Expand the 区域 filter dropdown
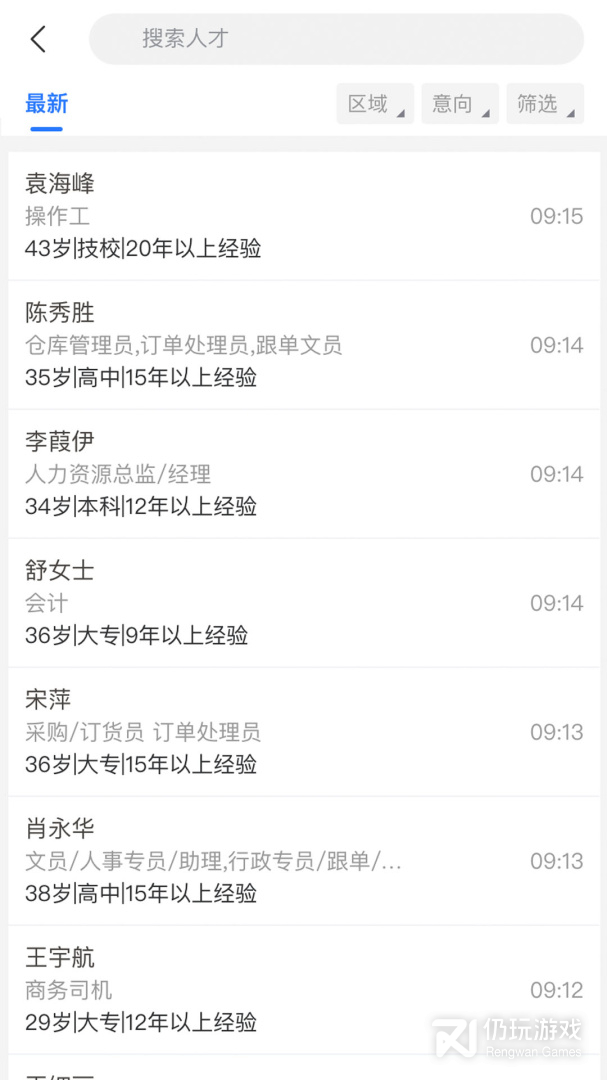 coord(375,104)
